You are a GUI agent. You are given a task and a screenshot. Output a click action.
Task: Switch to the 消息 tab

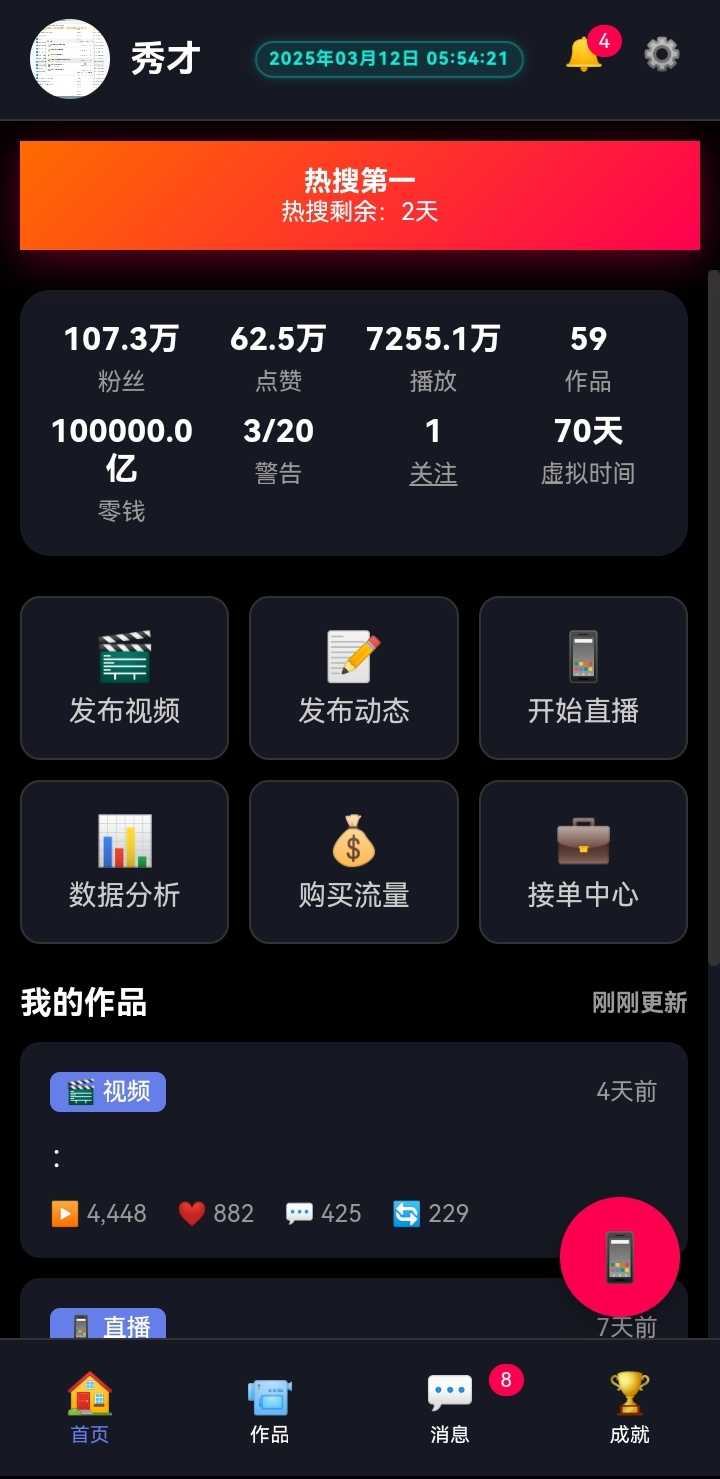[x=450, y=1408]
